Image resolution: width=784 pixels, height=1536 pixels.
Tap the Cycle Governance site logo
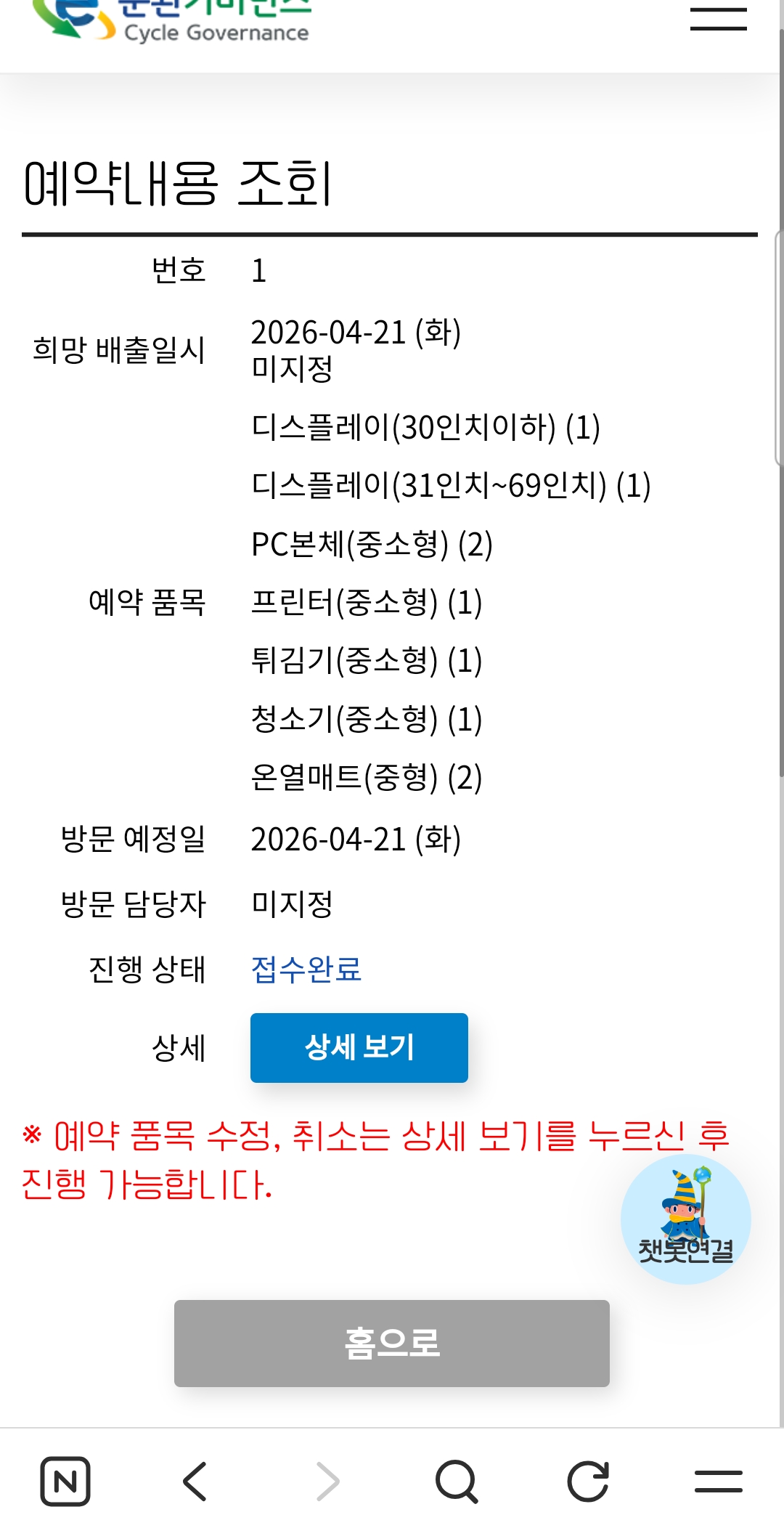172,20
